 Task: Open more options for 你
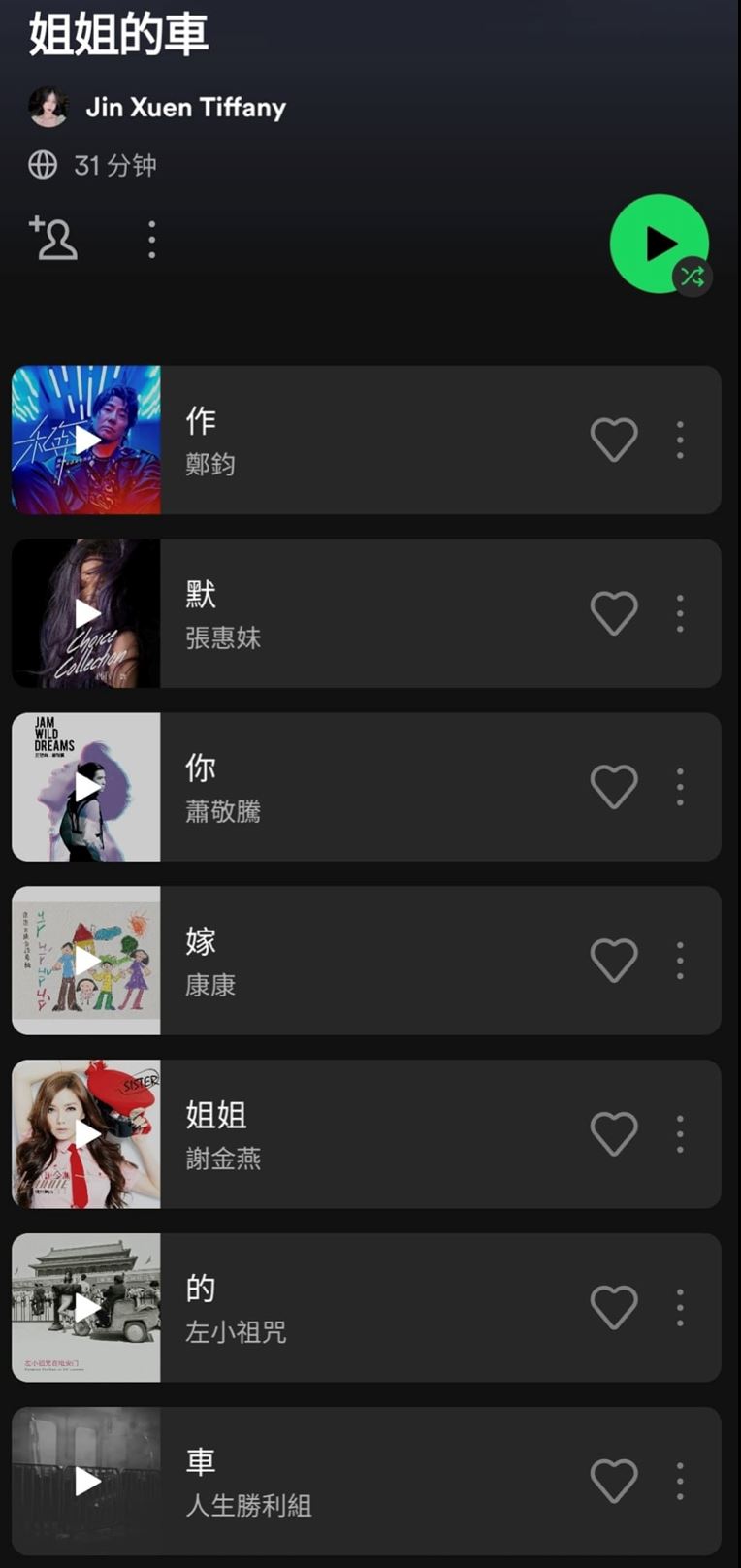pos(680,787)
